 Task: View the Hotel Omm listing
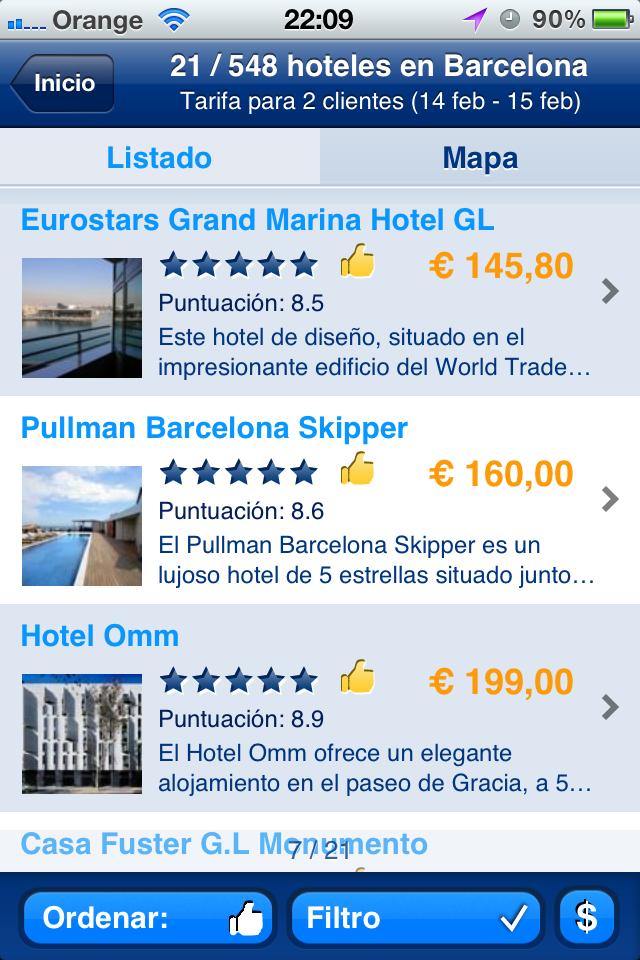pyautogui.click(x=320, y=708)
